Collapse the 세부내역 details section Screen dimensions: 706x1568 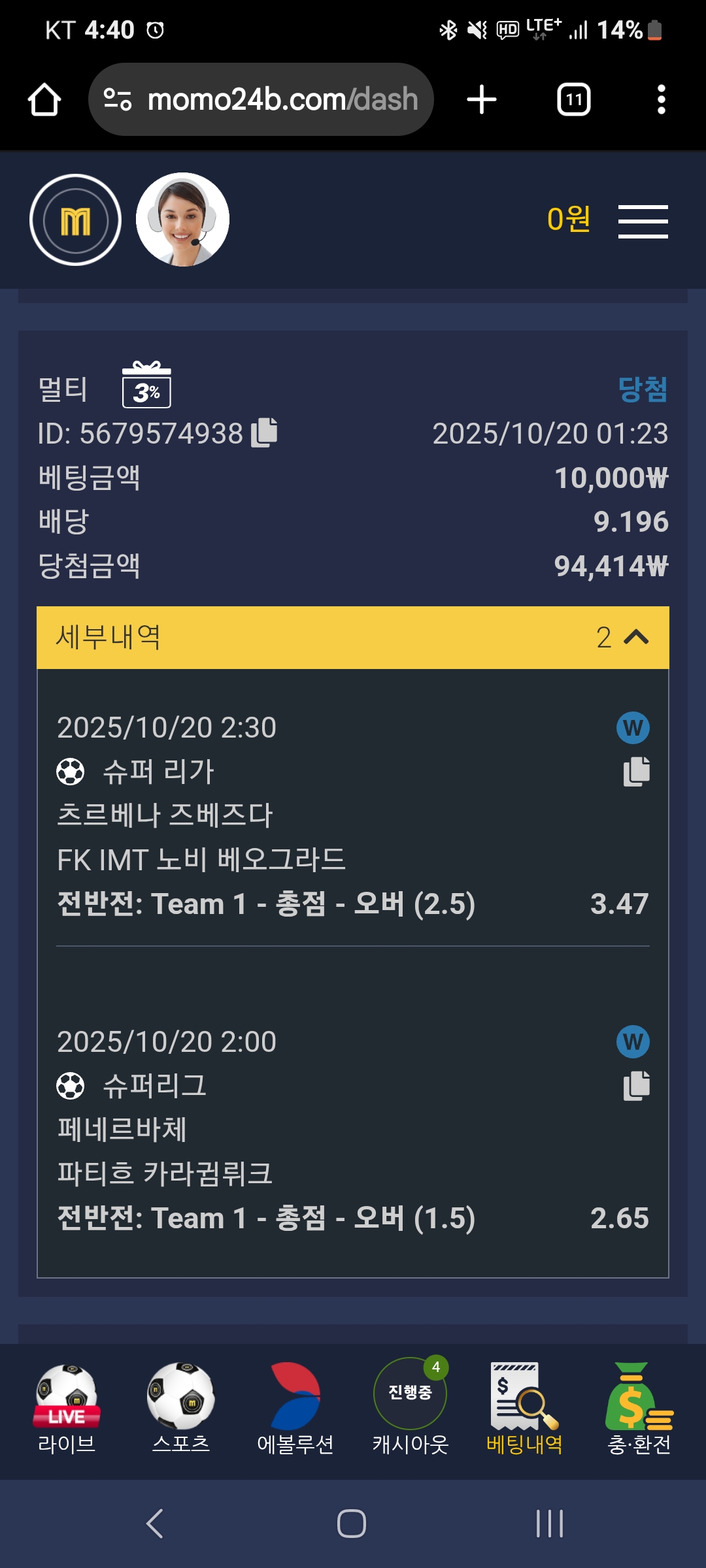635,637
